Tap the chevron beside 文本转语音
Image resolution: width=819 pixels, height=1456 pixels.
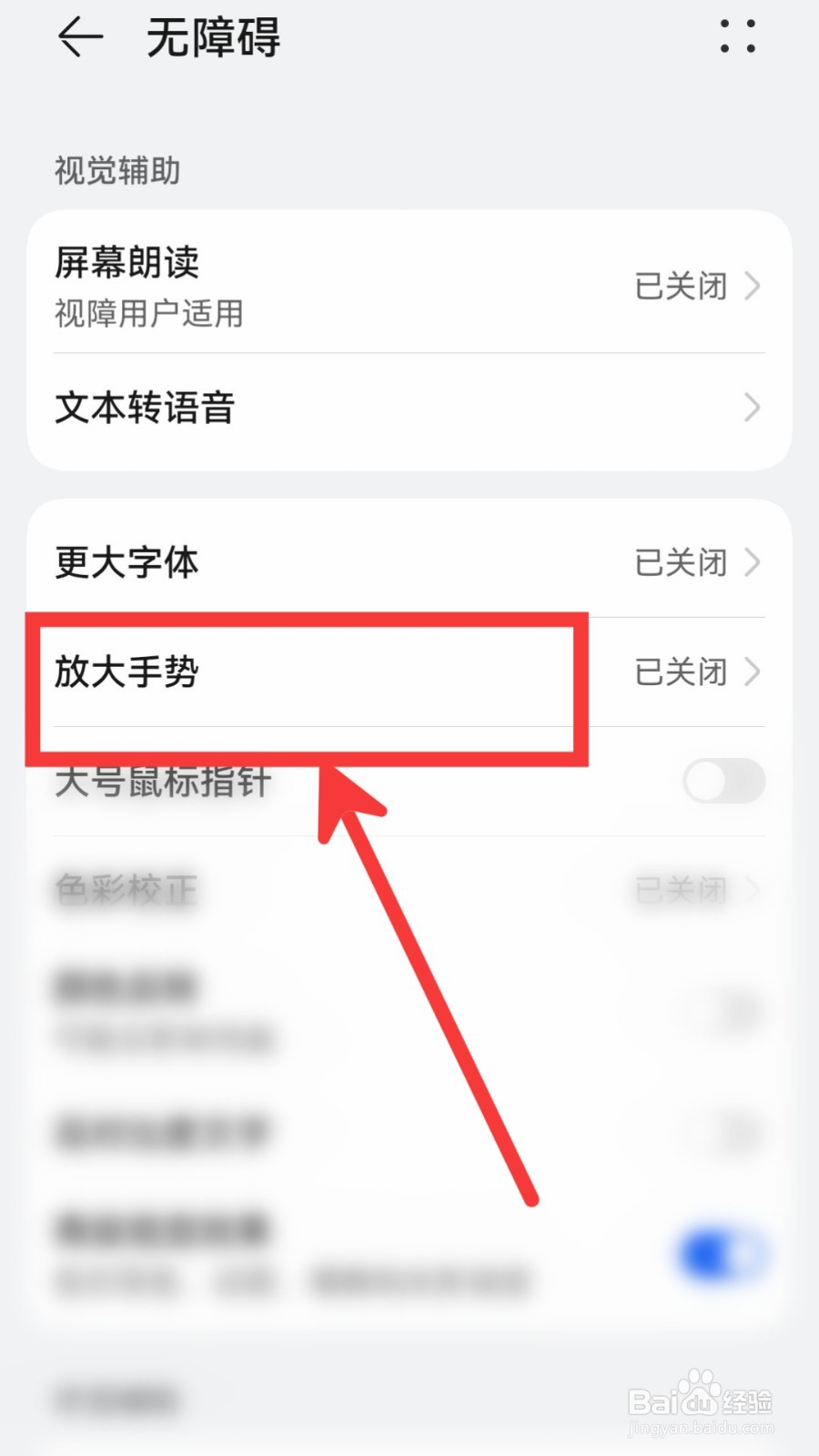753,408
